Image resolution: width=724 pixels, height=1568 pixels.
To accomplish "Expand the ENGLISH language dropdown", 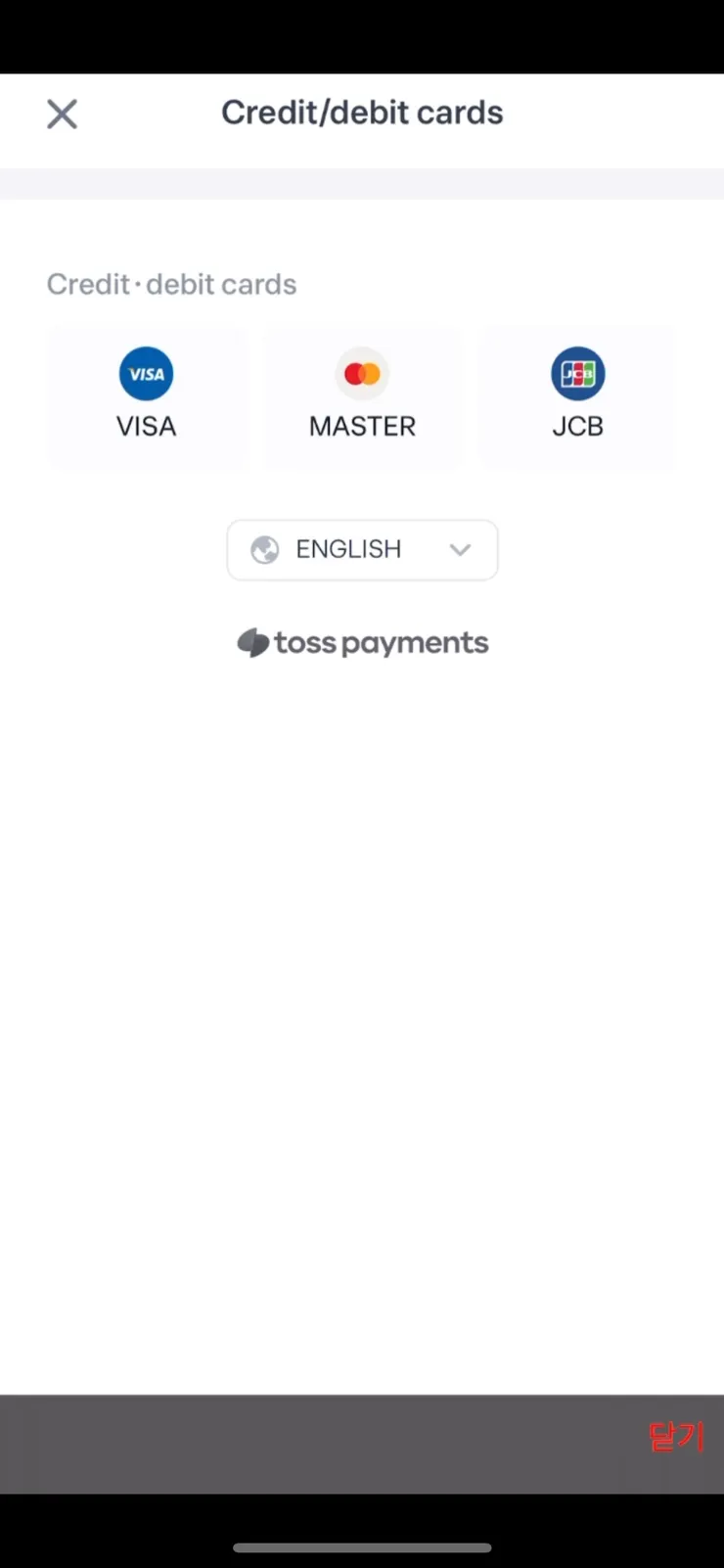I will click(362, 550).
